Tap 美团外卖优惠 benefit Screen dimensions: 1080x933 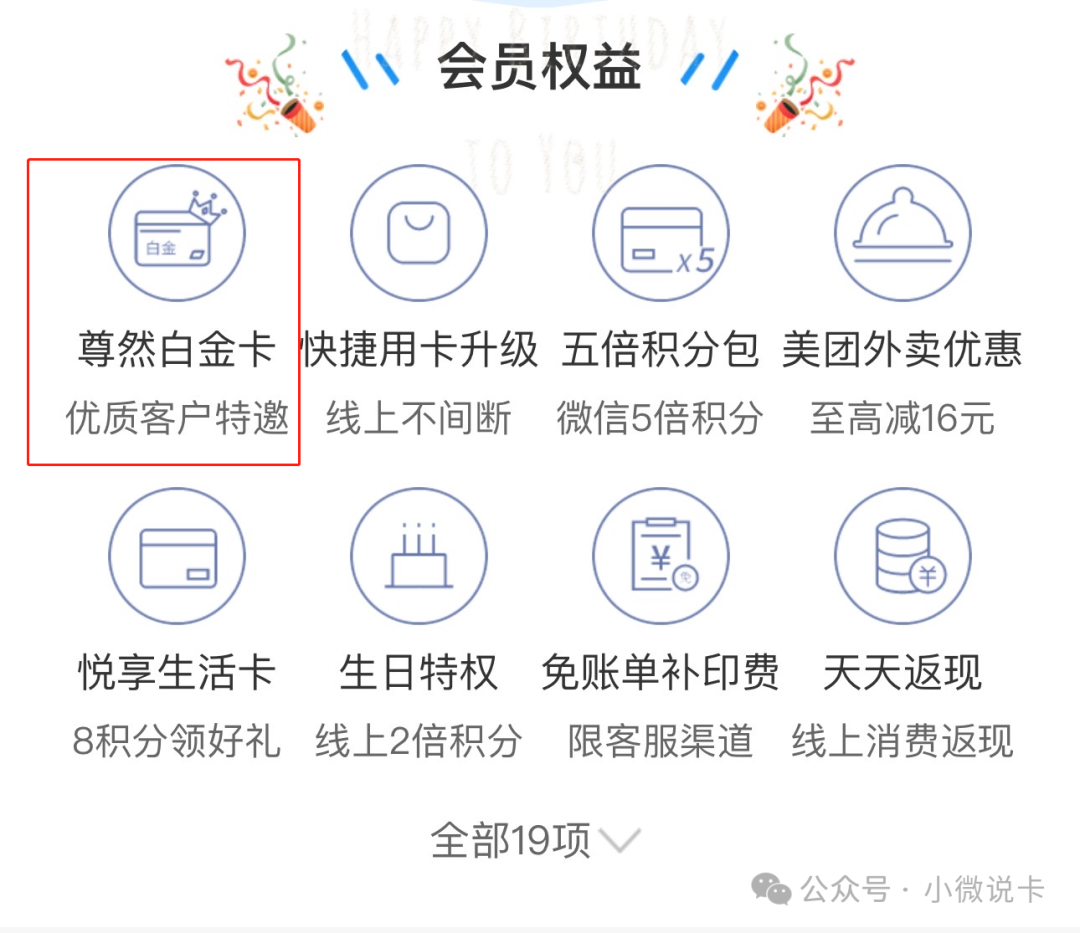902,233
